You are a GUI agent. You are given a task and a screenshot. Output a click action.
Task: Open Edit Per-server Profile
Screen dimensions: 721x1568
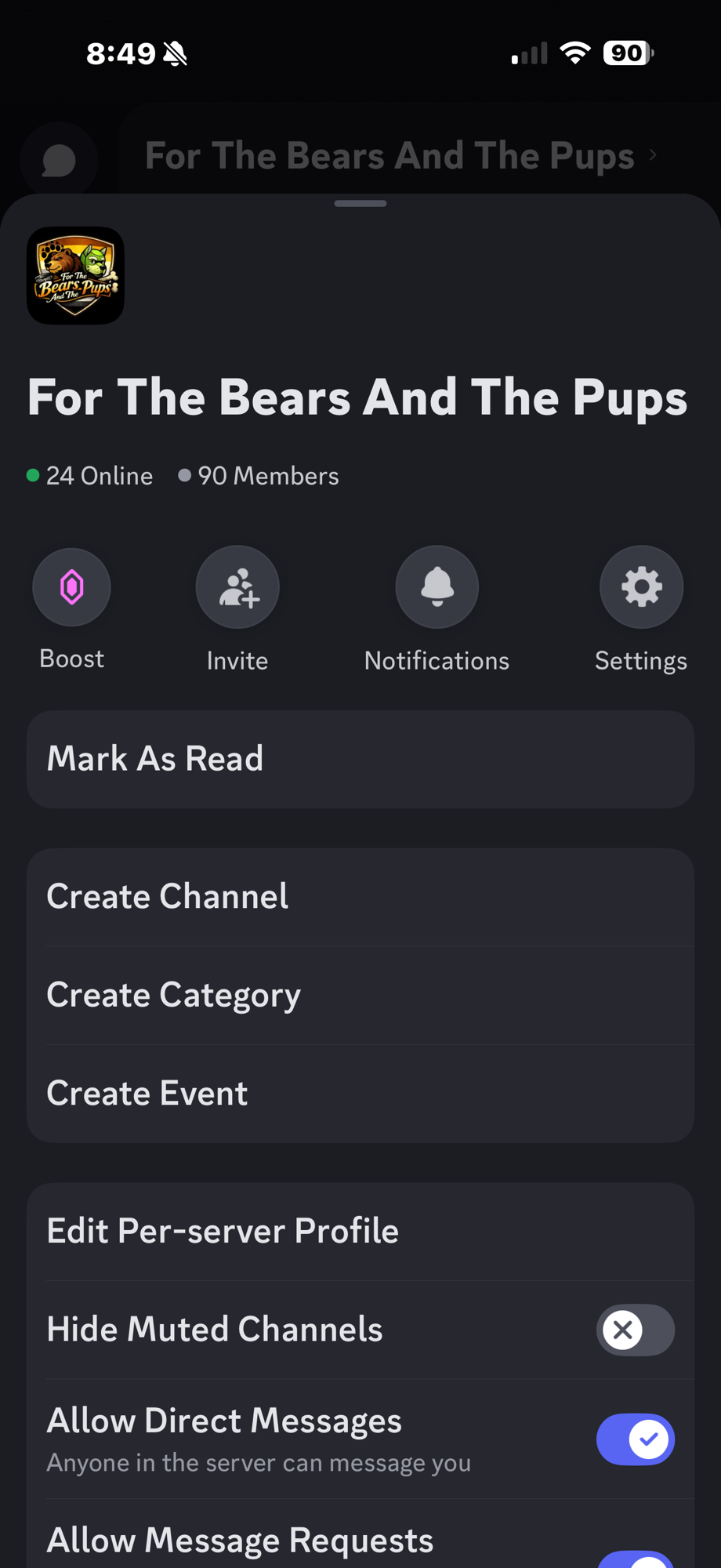point(360,1231)
